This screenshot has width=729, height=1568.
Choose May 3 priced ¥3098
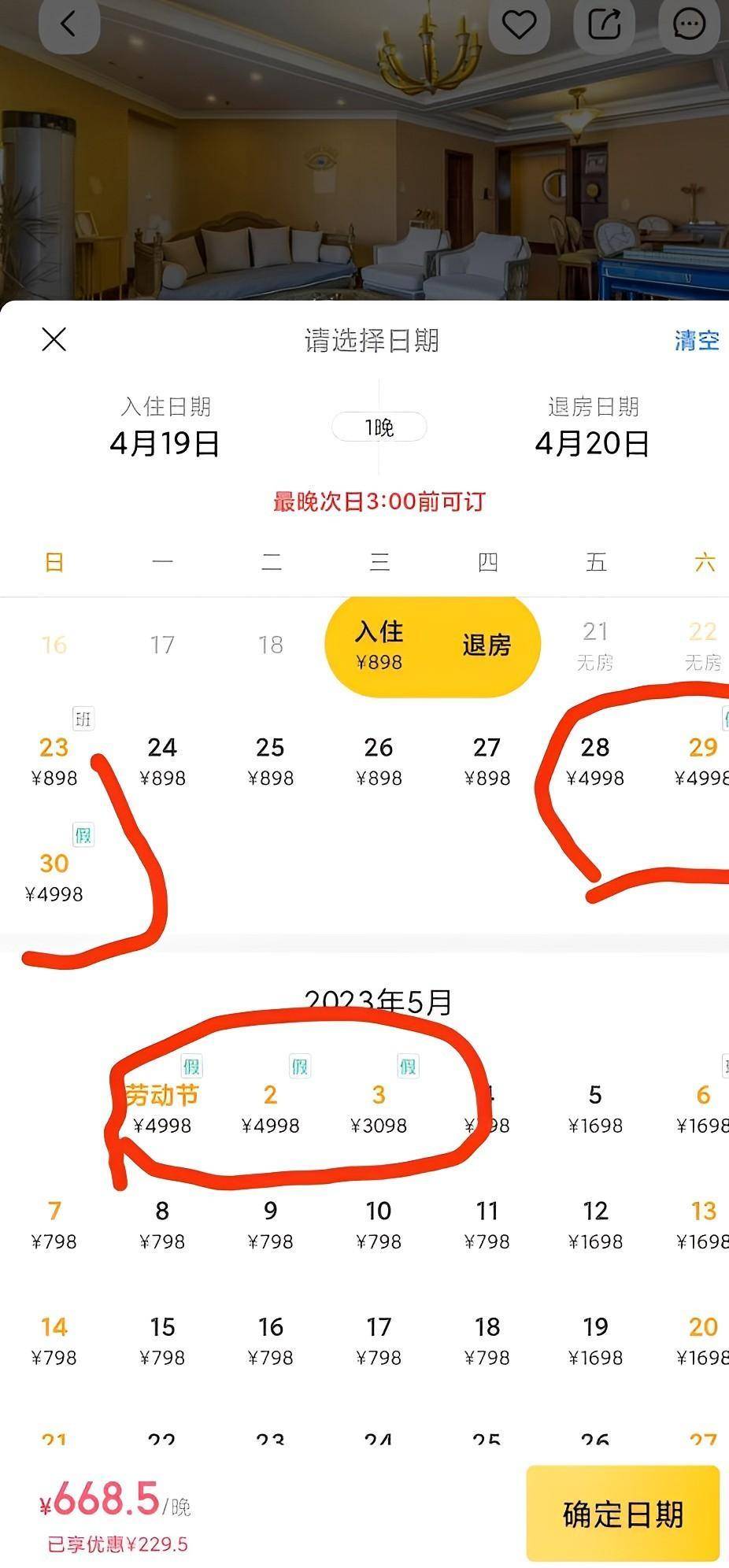[379, 1108]
